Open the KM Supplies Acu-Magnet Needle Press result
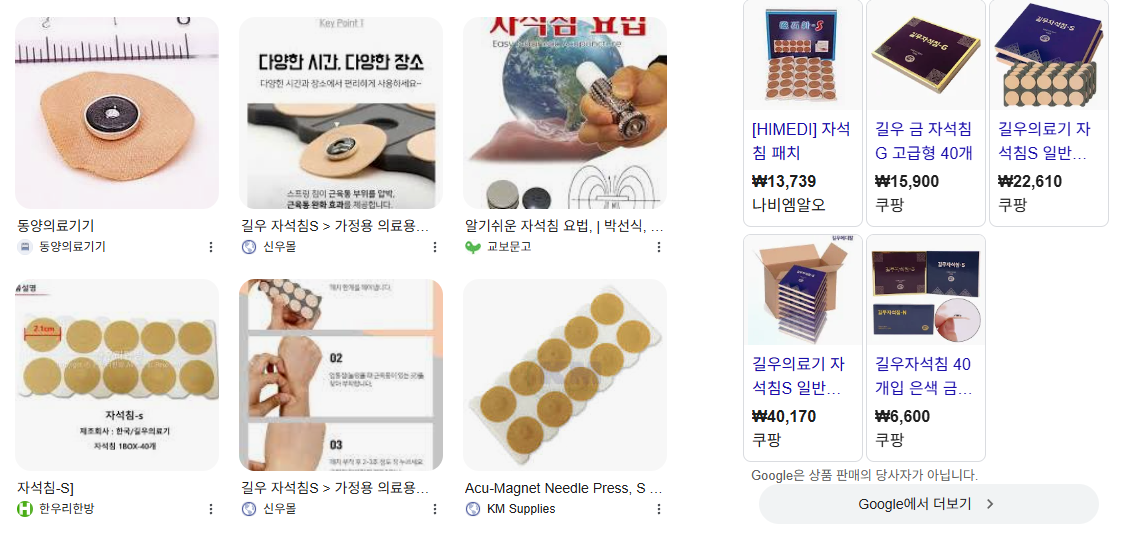1124x538 pixels. click(565, 375)
